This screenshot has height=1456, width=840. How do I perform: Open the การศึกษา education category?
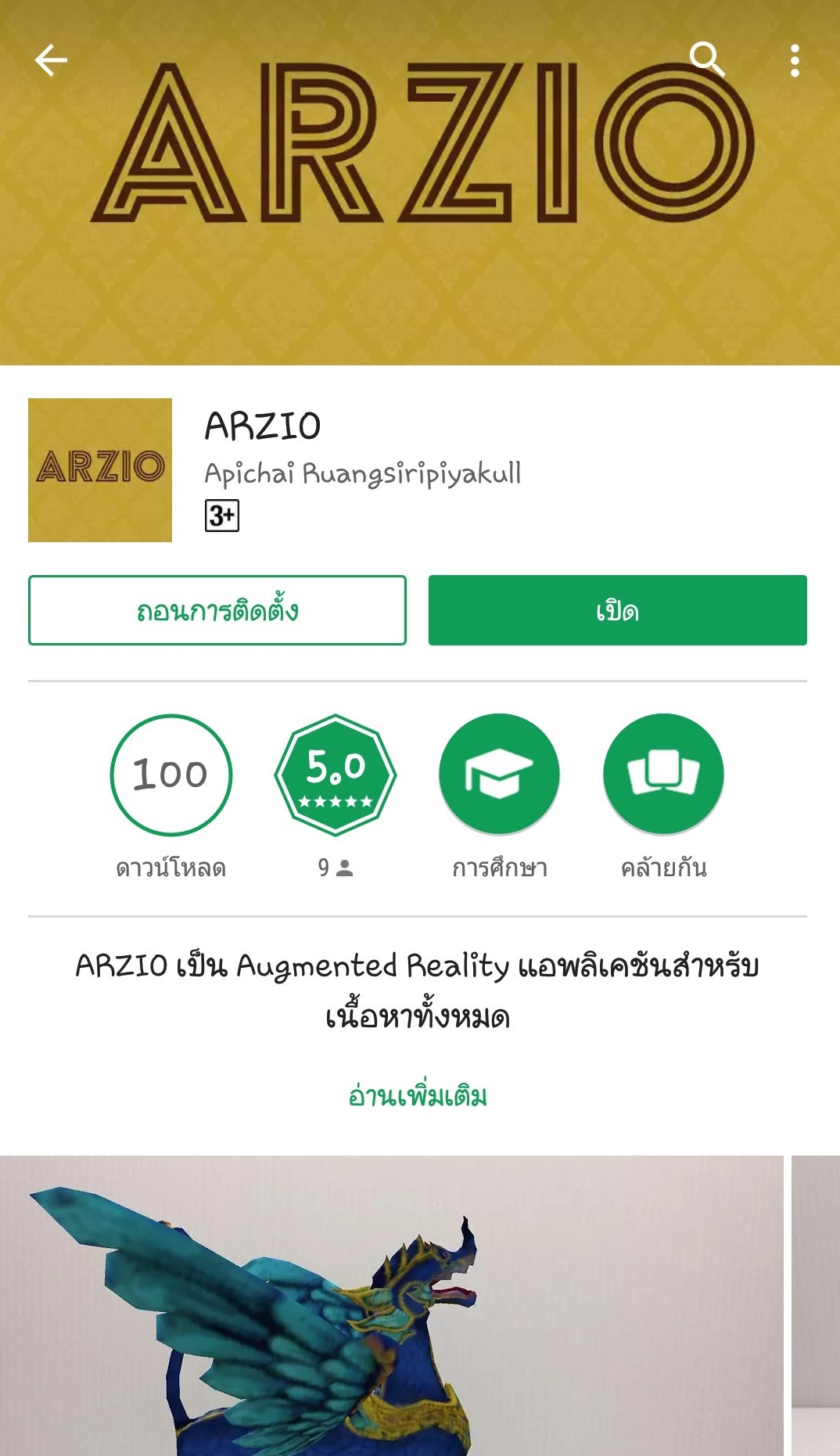[499, 775]
